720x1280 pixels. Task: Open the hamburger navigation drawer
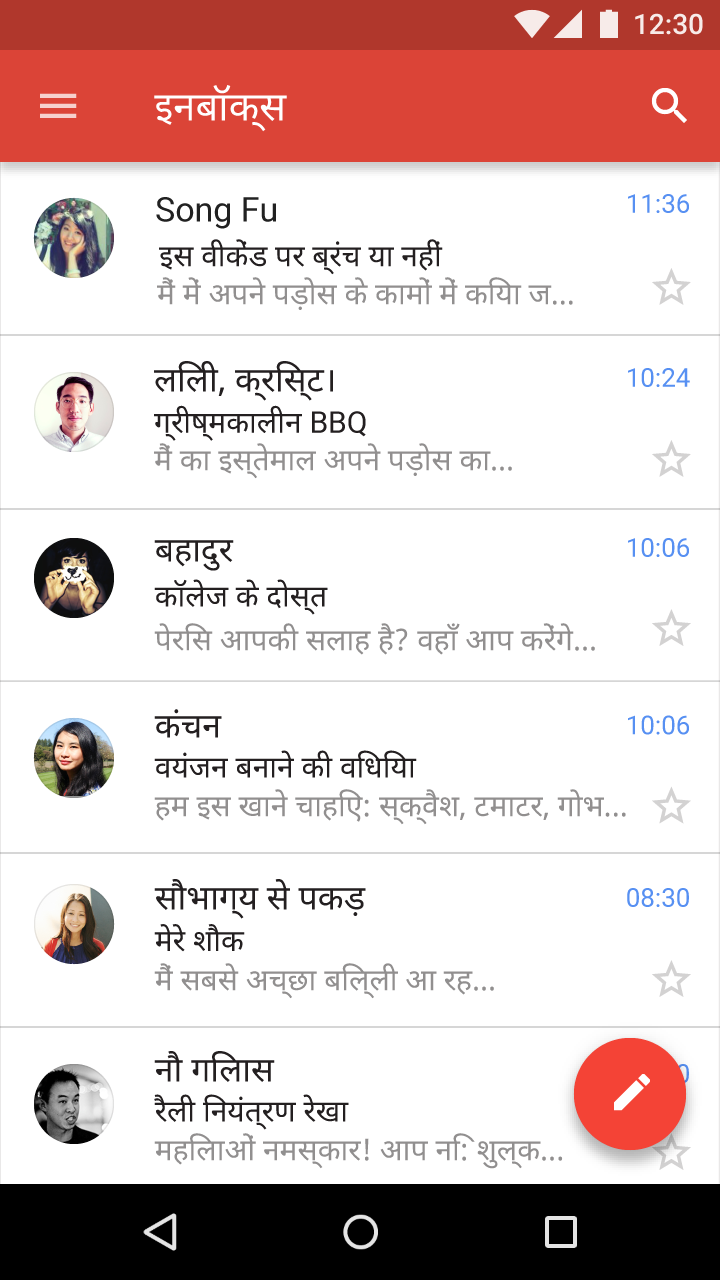pyautogui.click(x=58, y=106)
